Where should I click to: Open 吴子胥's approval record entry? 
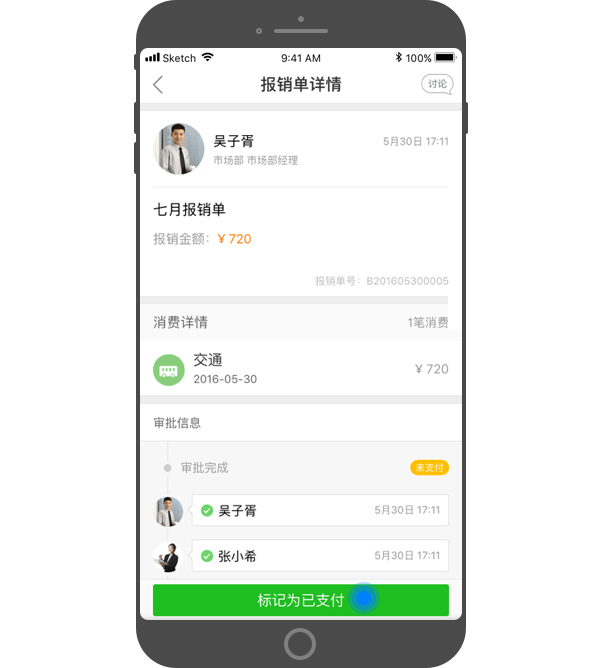[x=319, y=510]
